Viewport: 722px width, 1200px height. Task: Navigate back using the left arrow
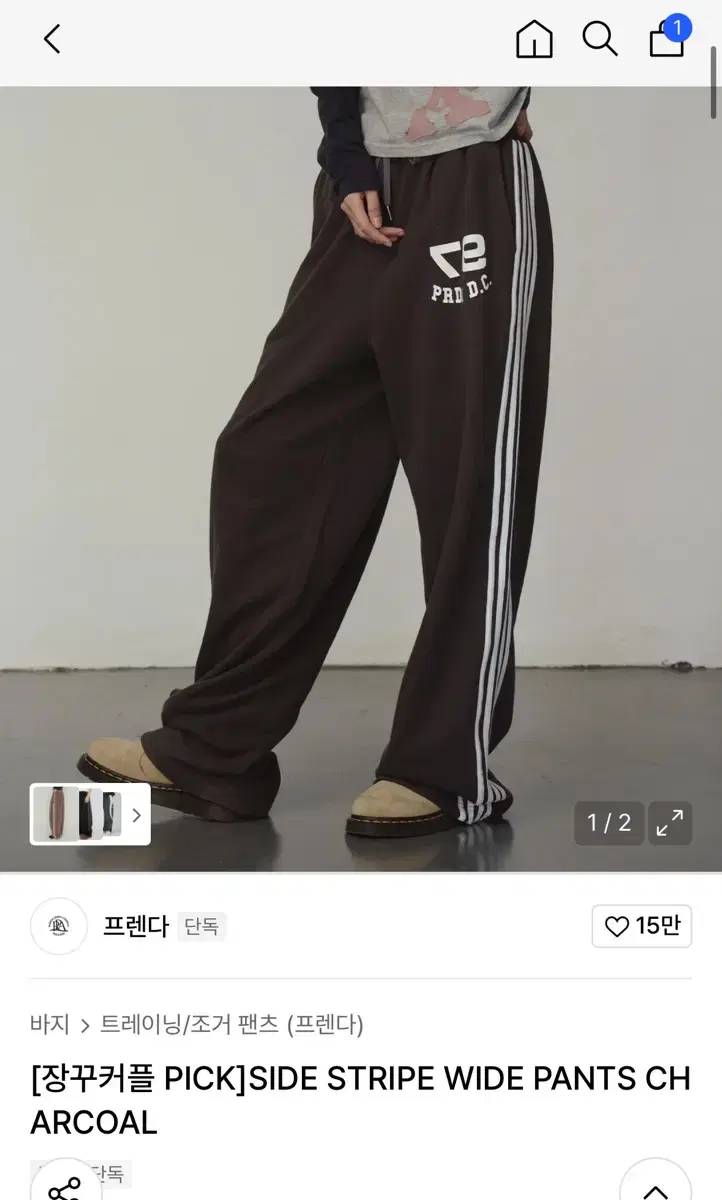(52, 40)
